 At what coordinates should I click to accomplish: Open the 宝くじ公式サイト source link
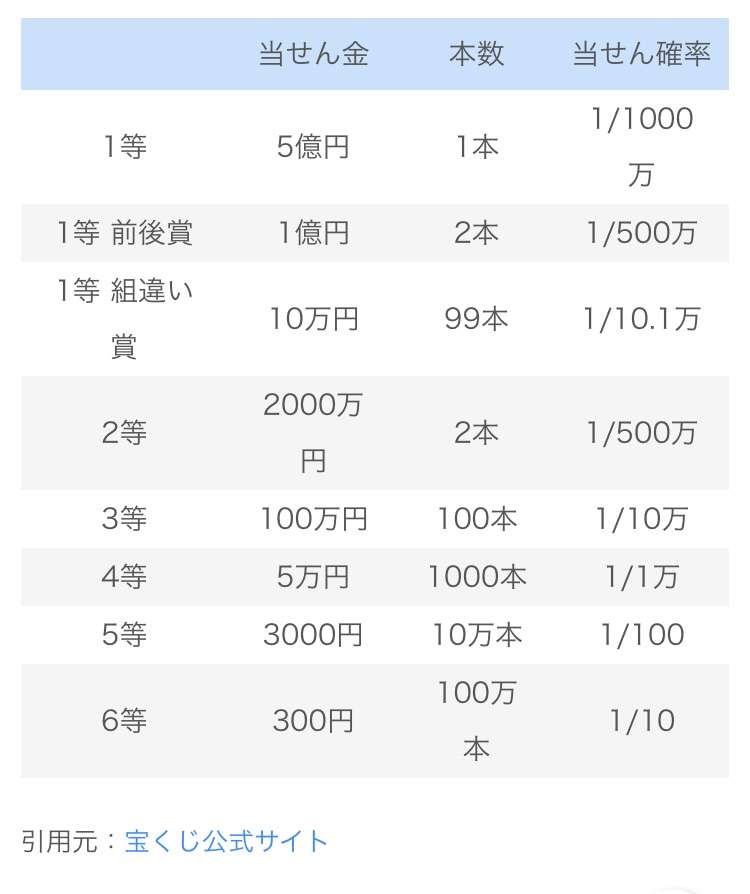pyautogui.click(x=226, y=841)
